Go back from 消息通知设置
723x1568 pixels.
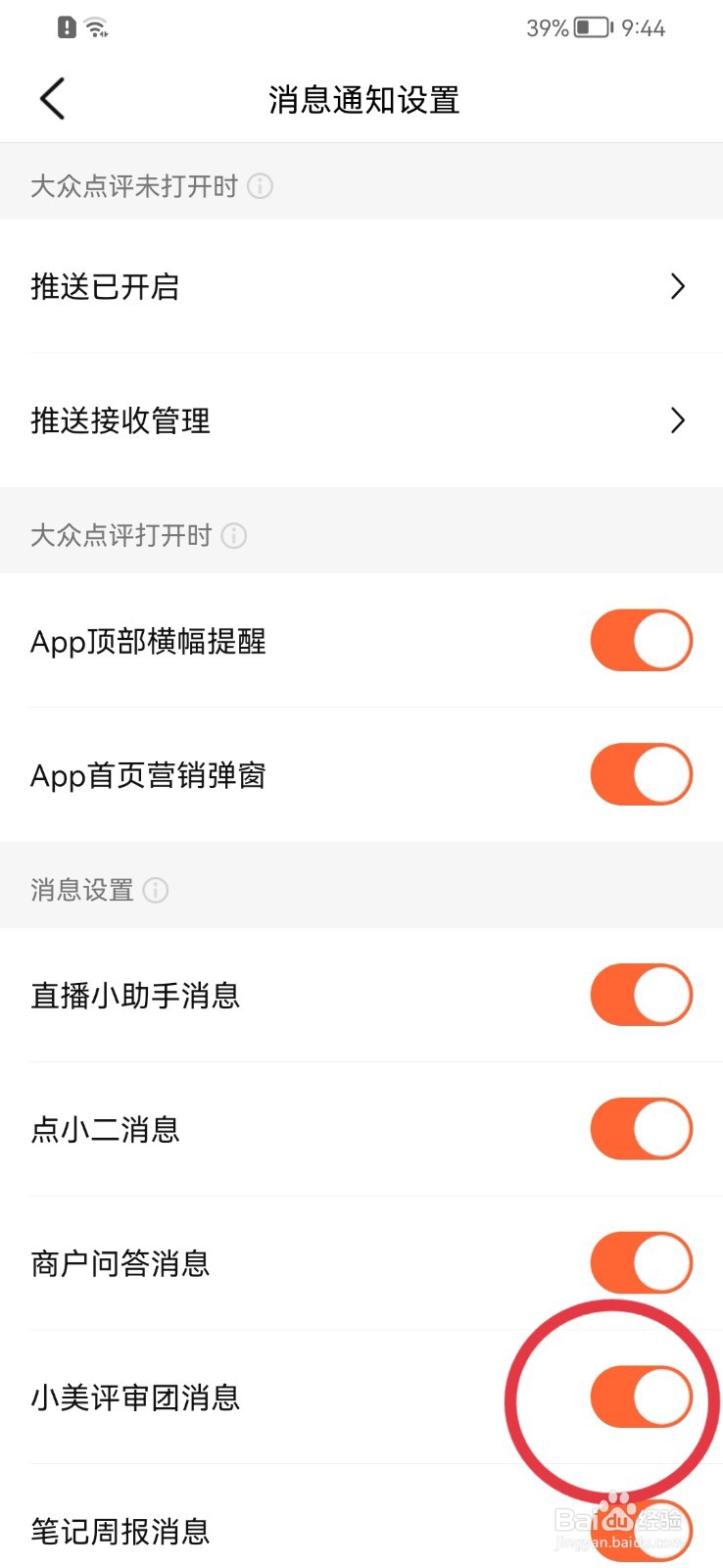53,99
